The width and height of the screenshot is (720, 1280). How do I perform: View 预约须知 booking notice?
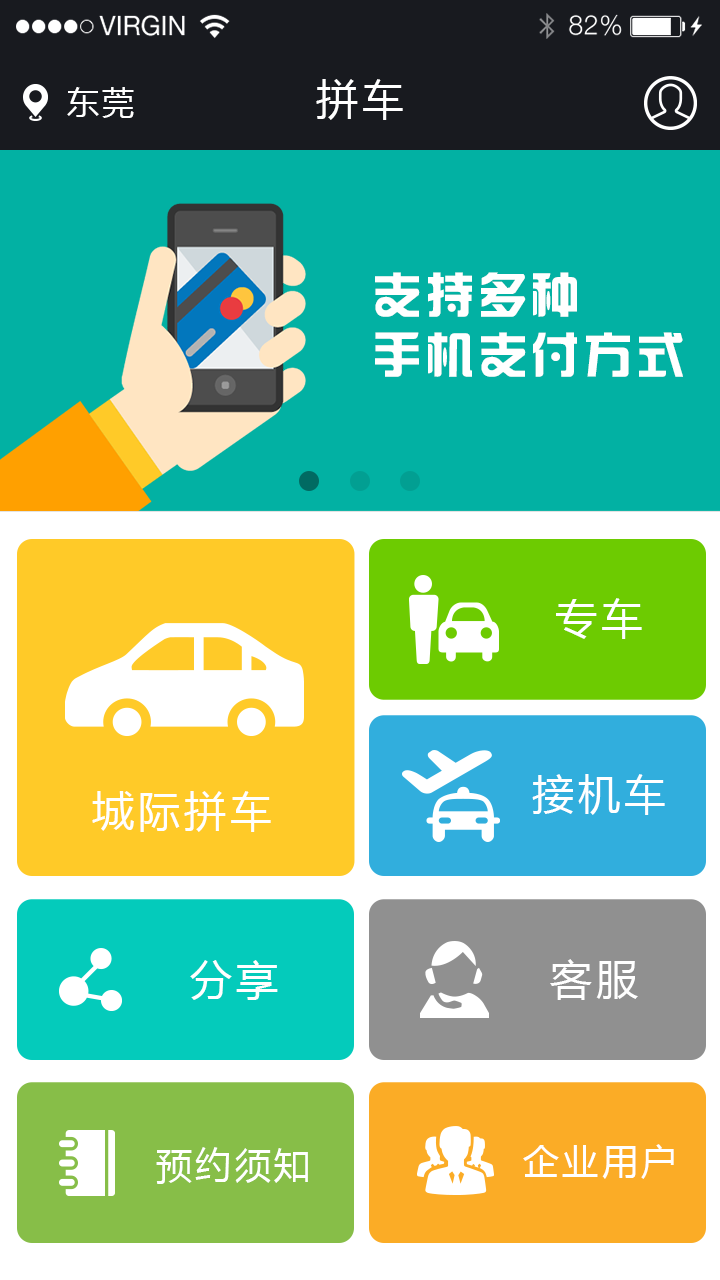coord(185,1162)
